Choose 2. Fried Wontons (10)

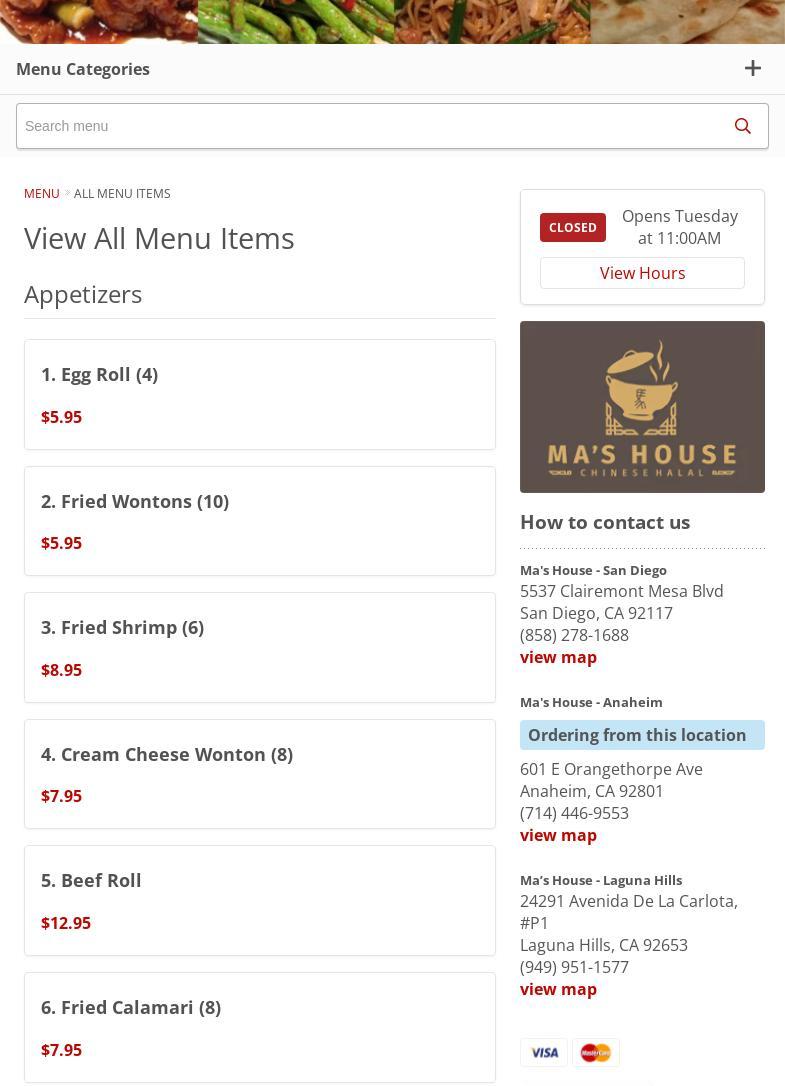[259, 520]
